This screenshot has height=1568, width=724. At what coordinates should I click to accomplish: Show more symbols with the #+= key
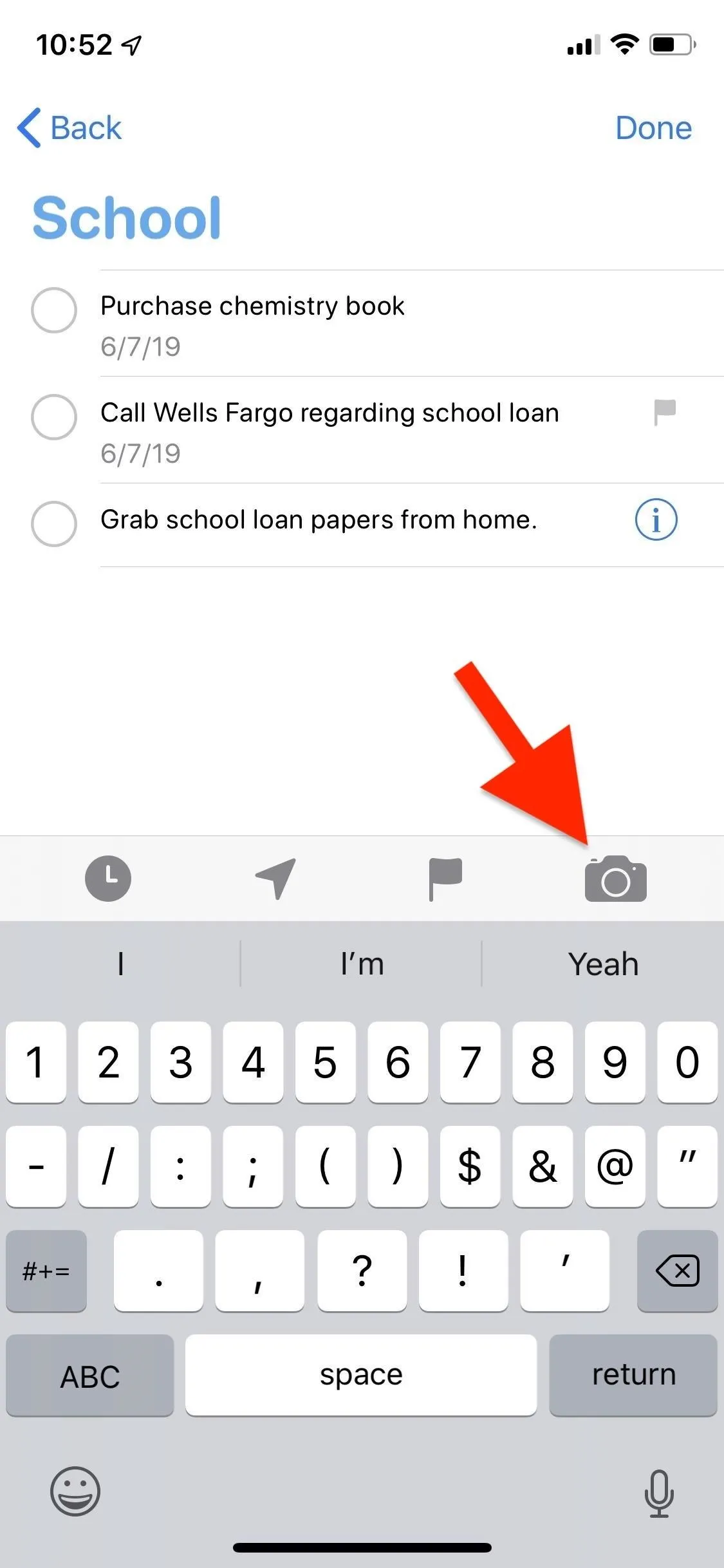click(46, 1271)
